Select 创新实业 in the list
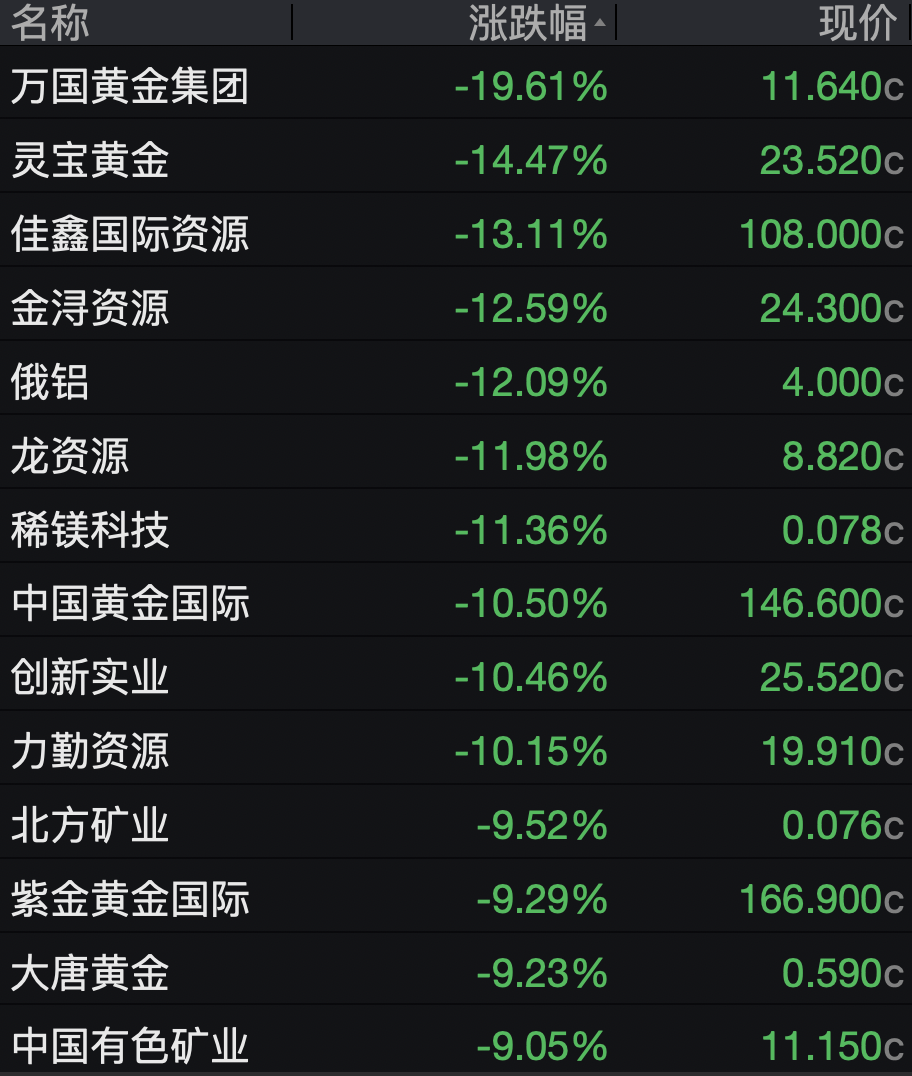The height and width of the screenshot is (1076, 912). pos(90,678)
